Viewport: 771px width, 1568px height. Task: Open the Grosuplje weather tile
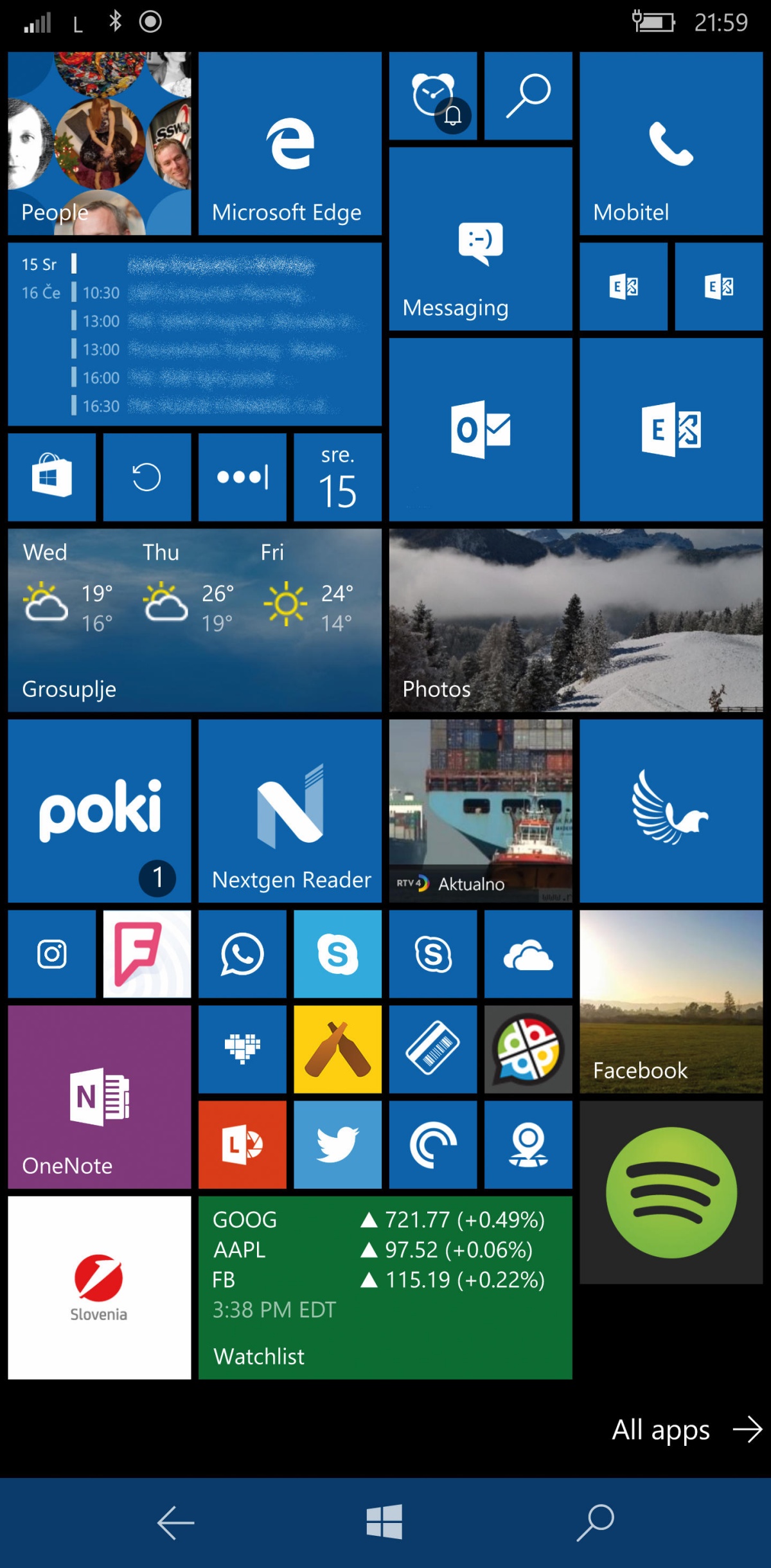pos(195,620)
